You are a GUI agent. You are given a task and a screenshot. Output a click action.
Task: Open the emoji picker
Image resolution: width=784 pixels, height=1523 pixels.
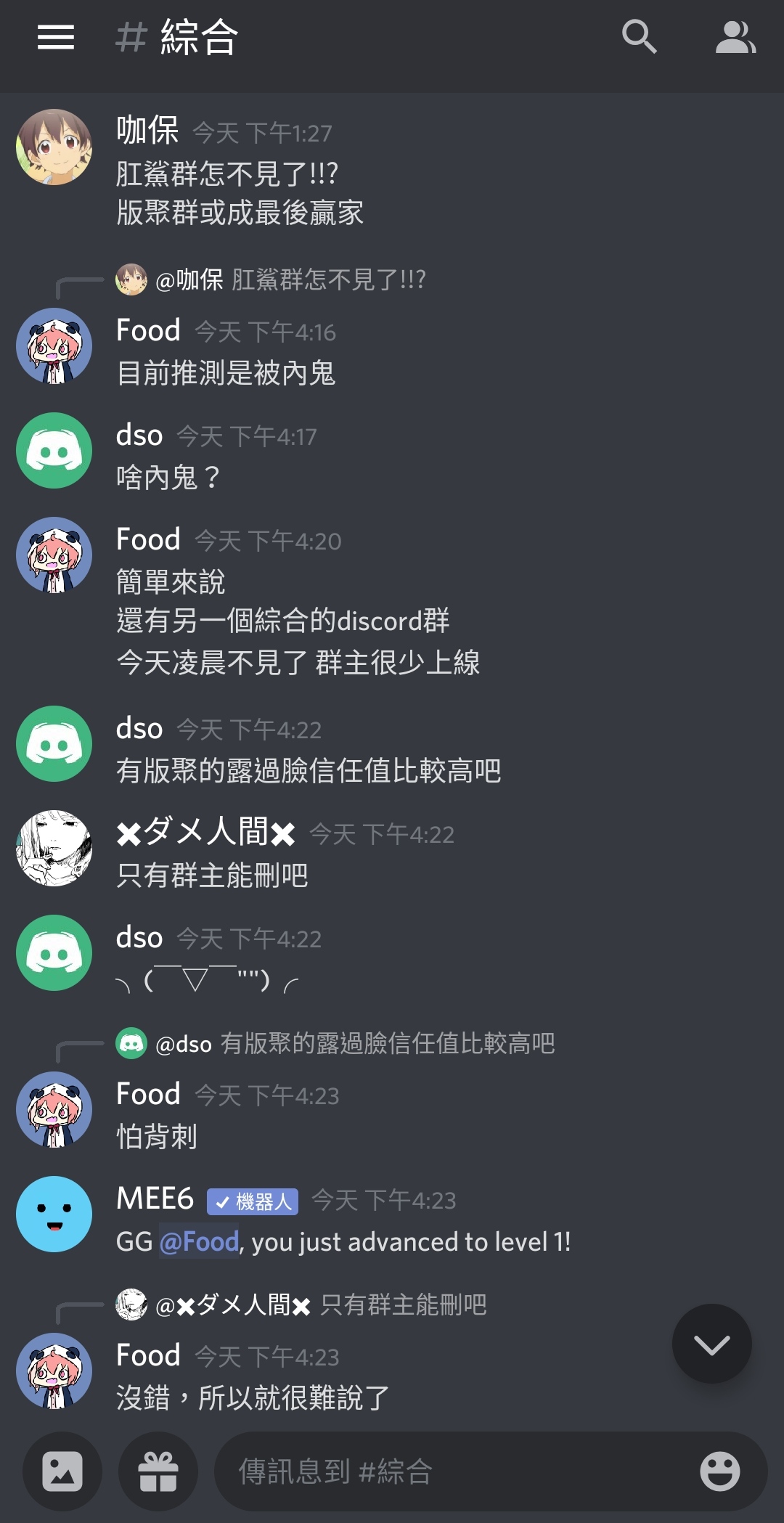pos(719,1471)
